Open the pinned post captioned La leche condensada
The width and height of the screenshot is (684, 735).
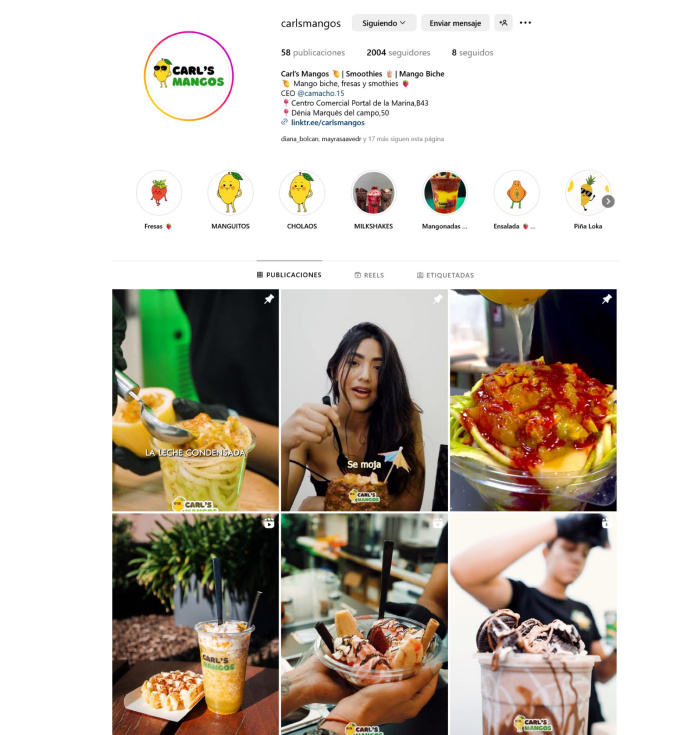tap(195, 400)
